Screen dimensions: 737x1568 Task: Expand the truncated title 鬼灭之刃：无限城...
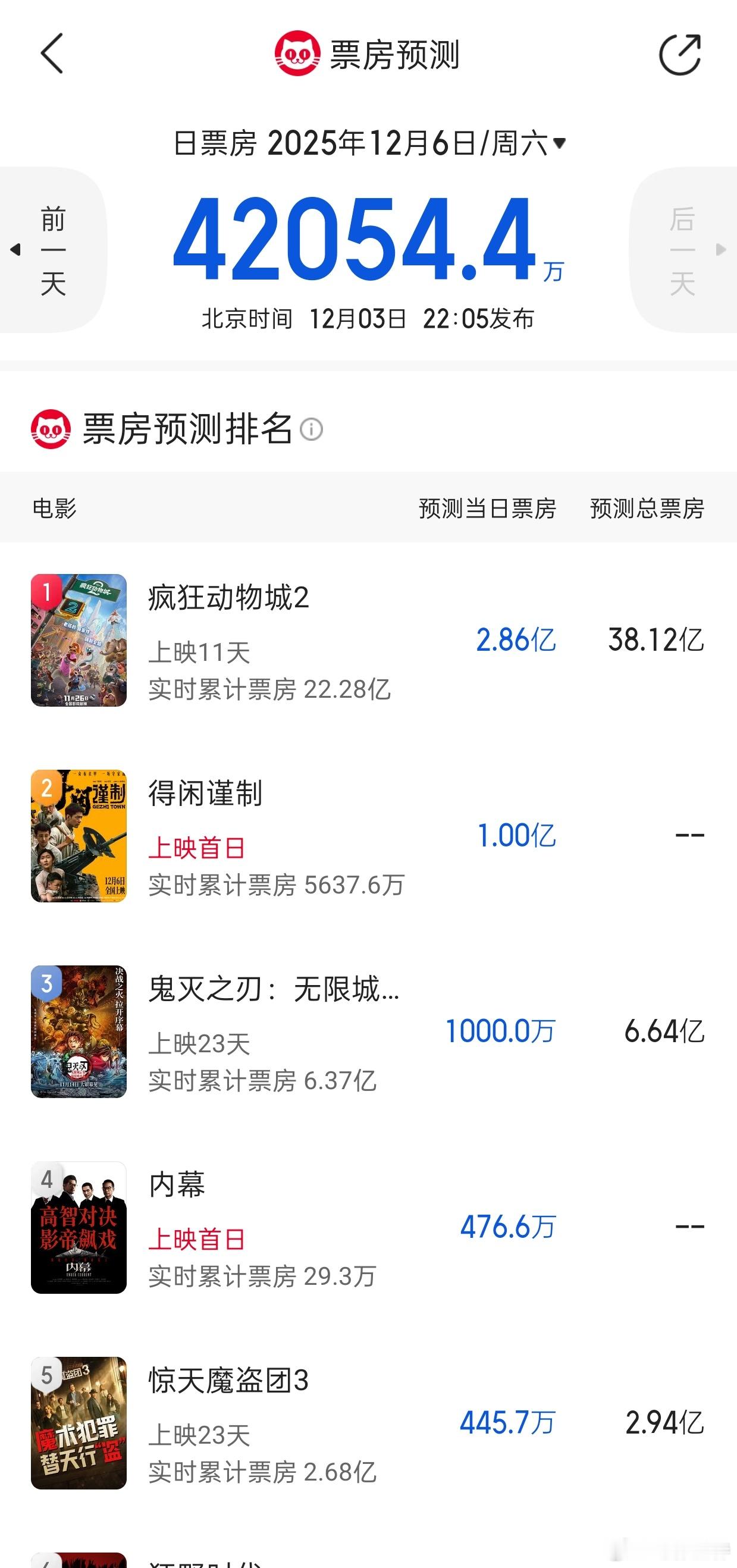[x=274, y=990]
